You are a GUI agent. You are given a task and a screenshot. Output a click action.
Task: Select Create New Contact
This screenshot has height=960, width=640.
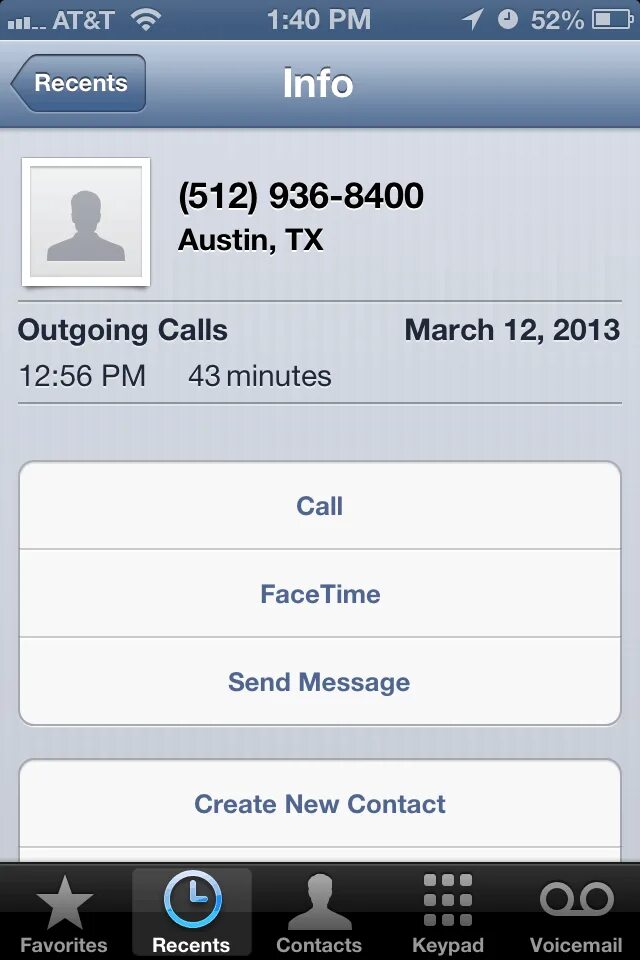[x=320, y=804]
